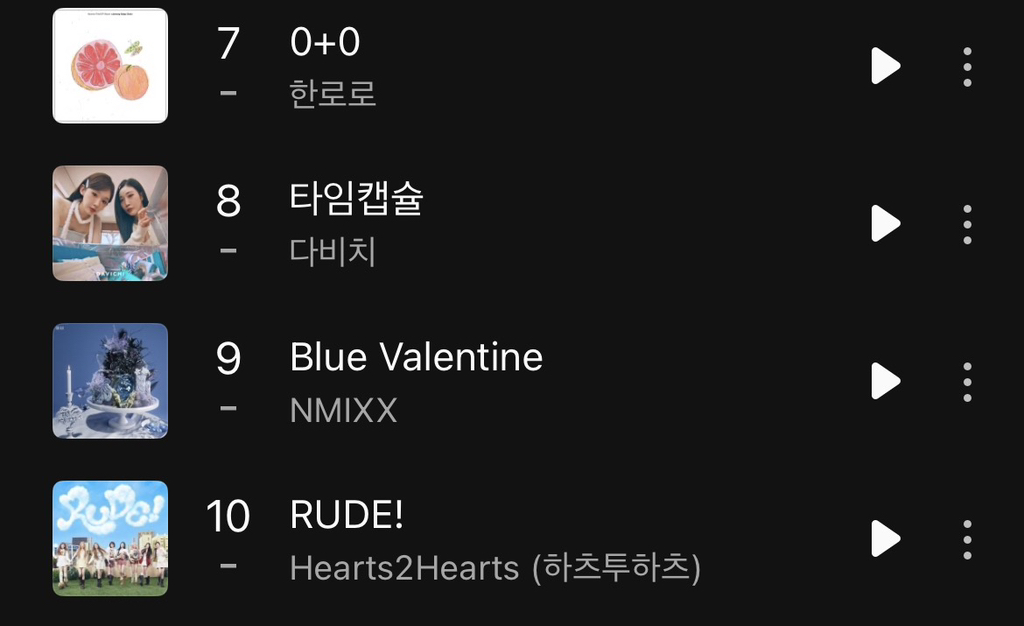Play 타임캡슐 by 다비치
The height and width of the screenshot is (626, 1024).
click(x=885, y=223)
